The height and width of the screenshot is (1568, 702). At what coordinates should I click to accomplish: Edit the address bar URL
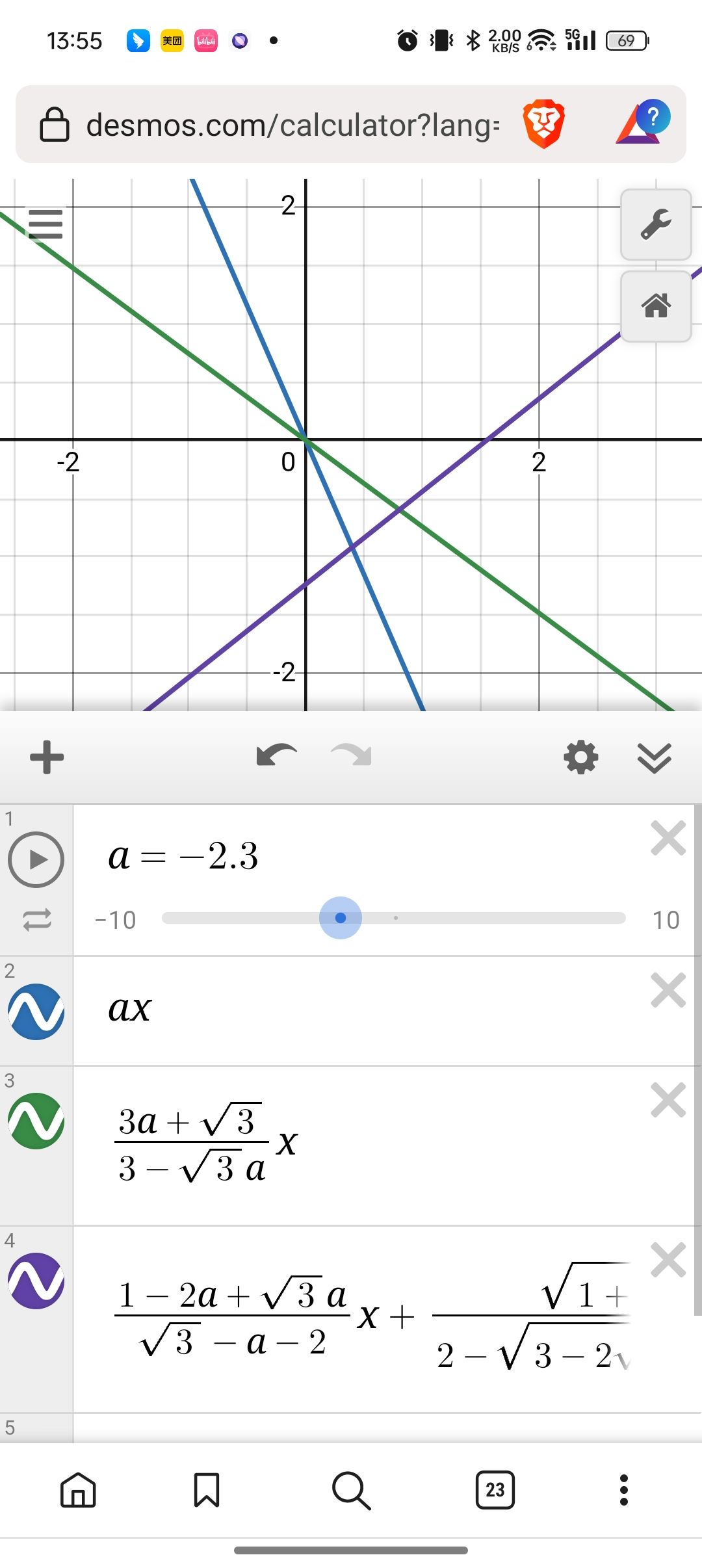(292, 124)
